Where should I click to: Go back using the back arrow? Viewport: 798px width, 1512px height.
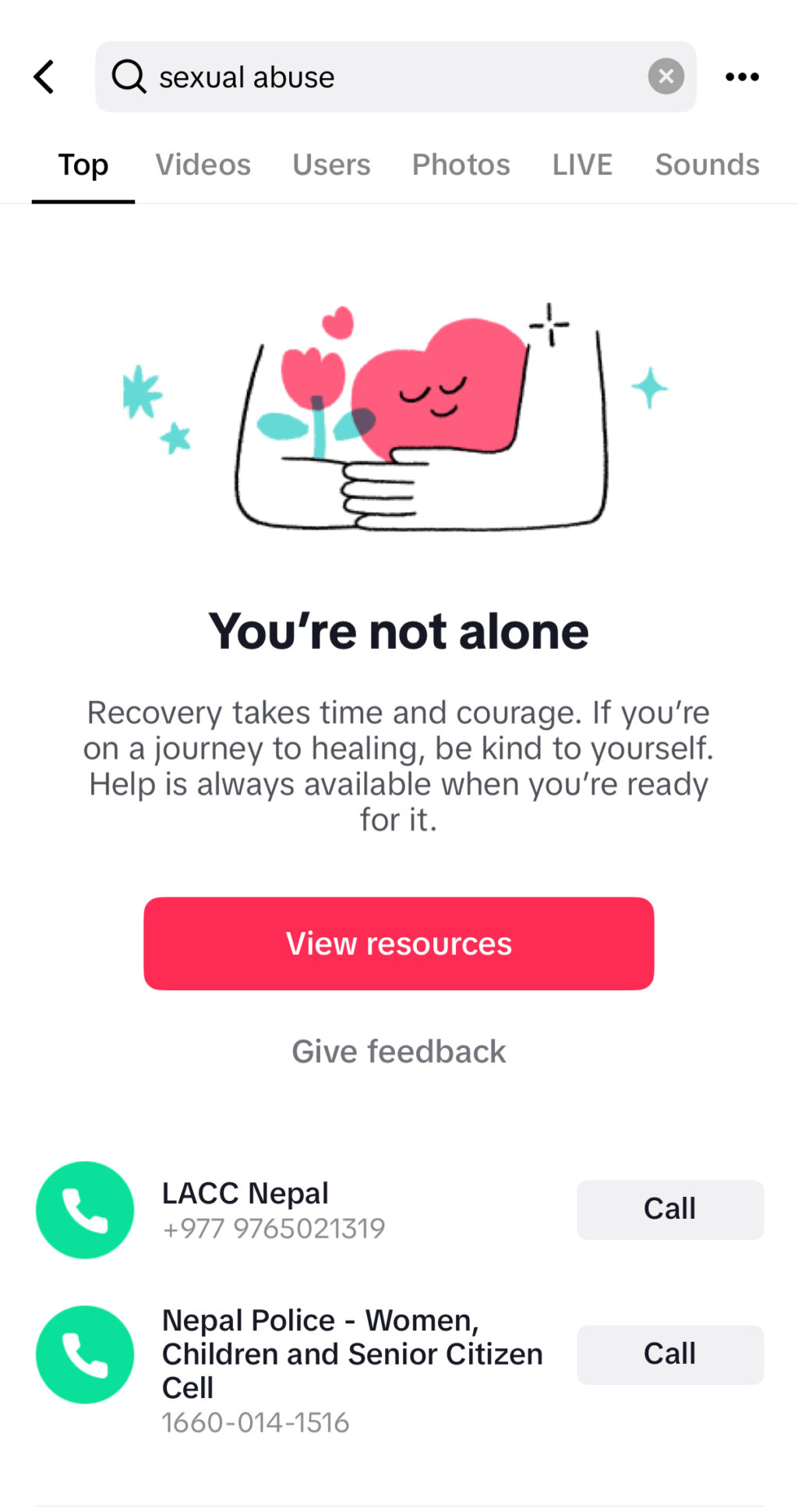[x=44, y=77]
